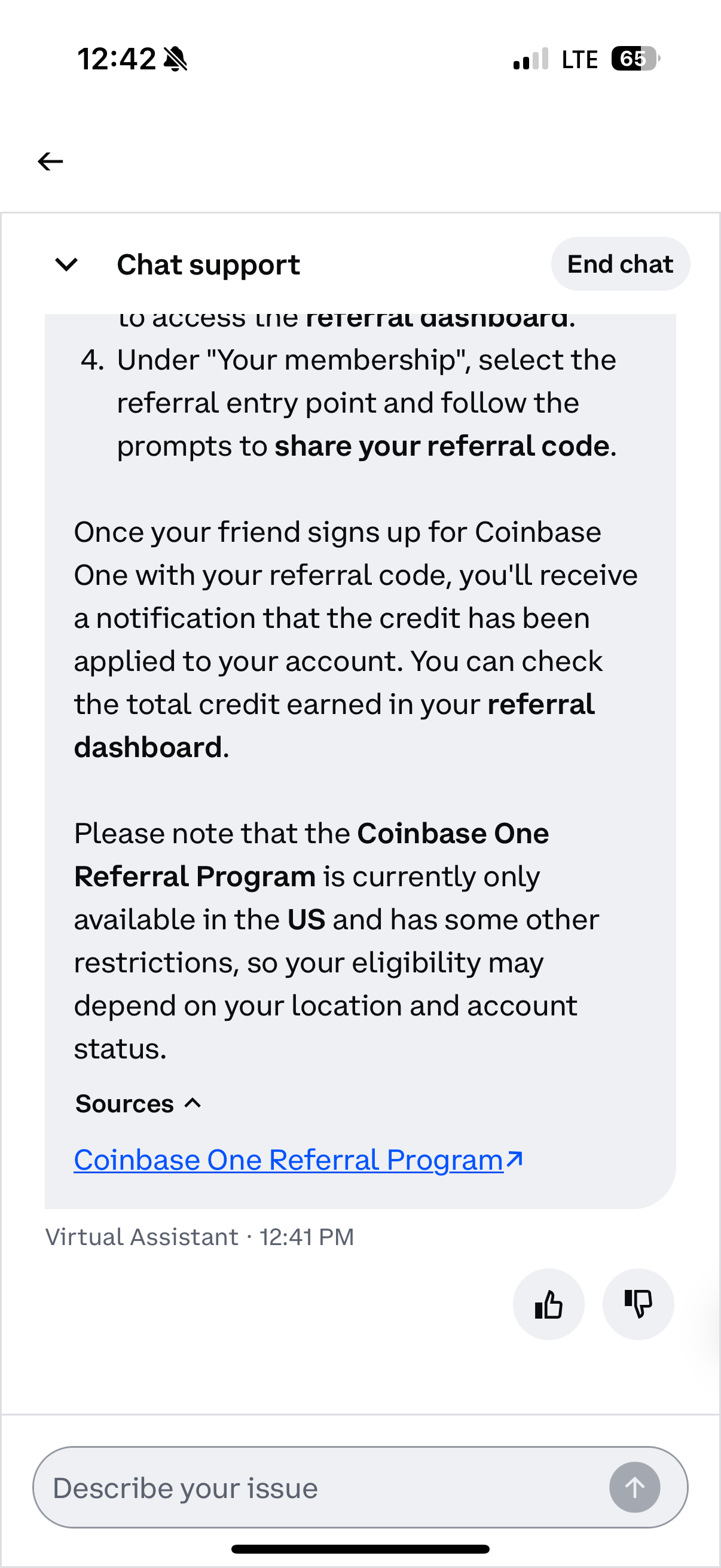This screenshot has width=721, height=1568.
Task: Focus the Describe your issue field
Action: 322,1487
